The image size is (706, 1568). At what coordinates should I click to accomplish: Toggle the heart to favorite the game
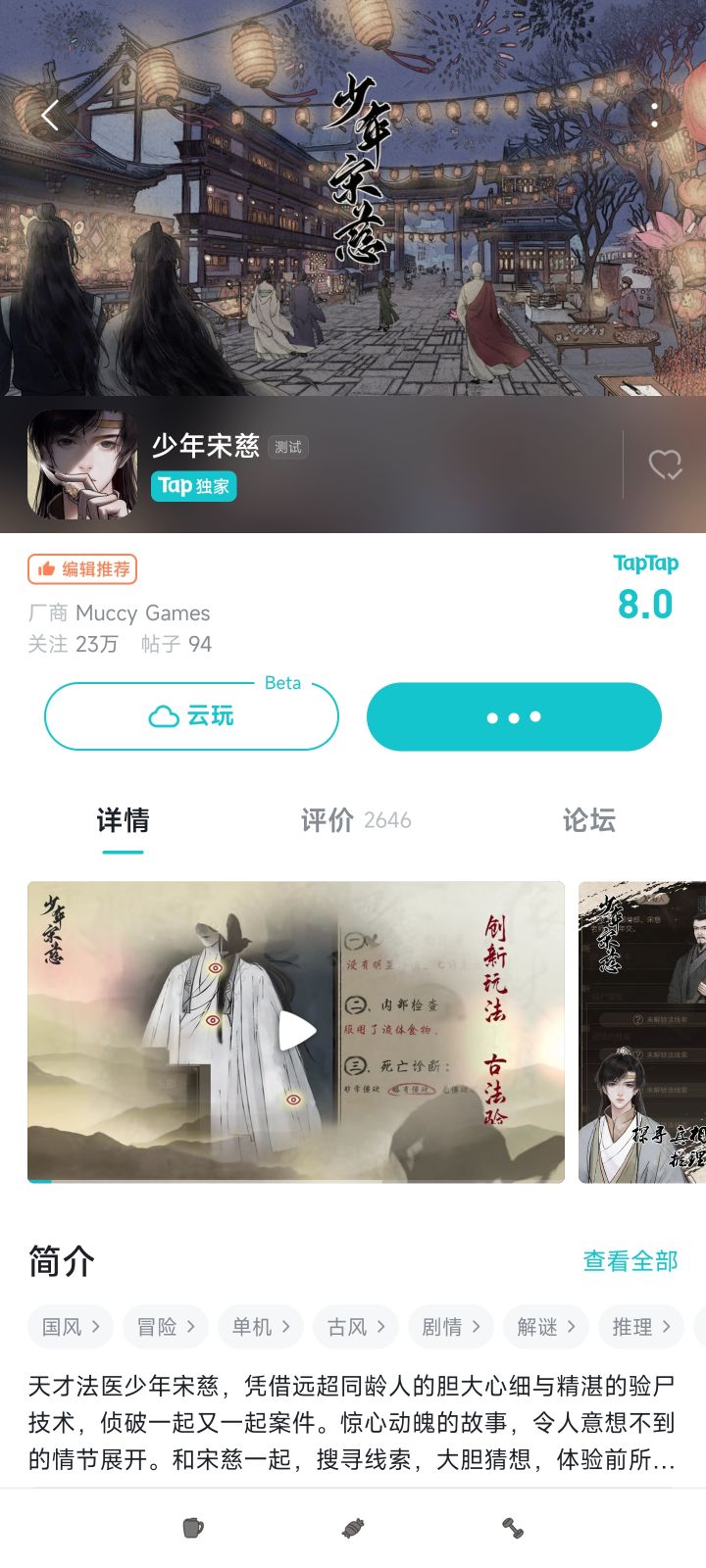(666, 465)
